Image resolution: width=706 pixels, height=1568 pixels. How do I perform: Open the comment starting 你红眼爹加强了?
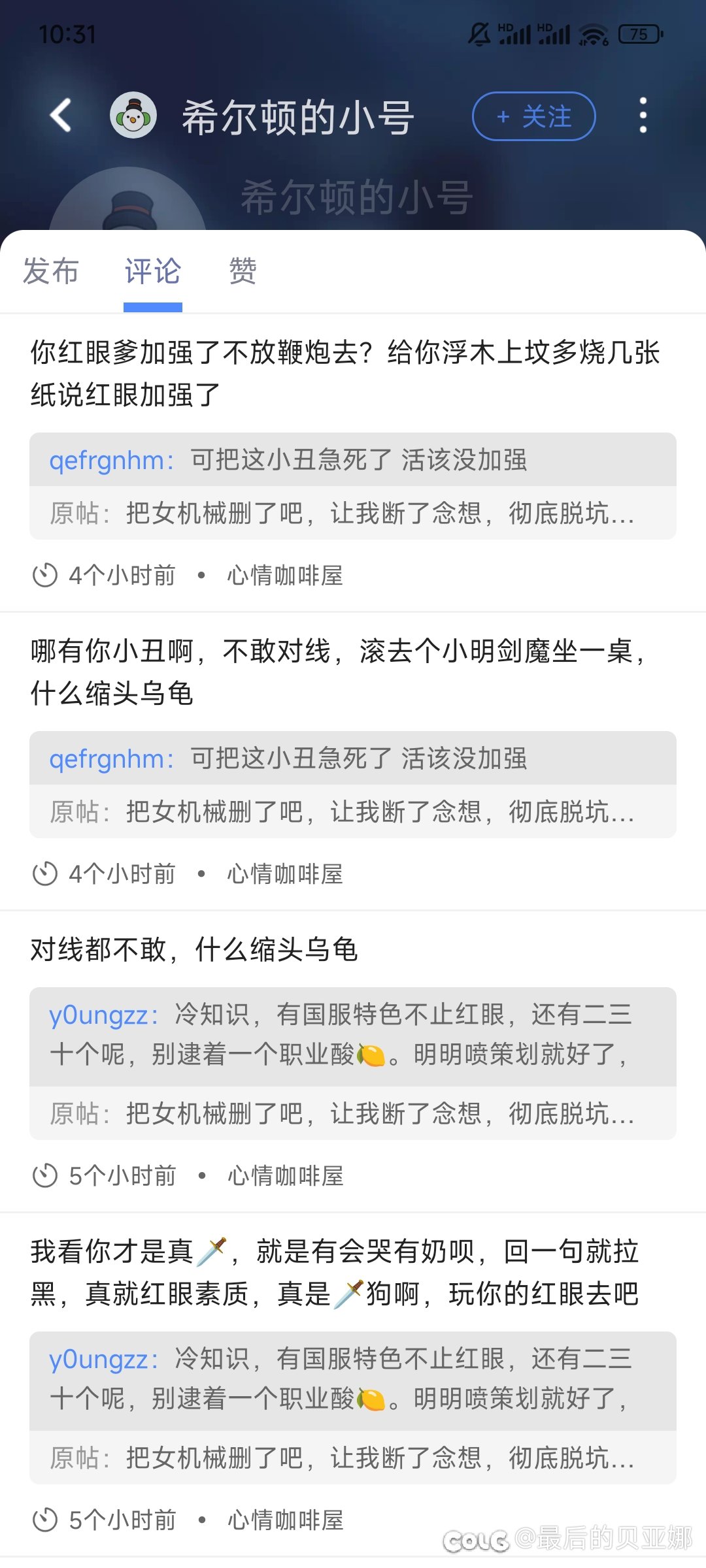click(x=345, y=373)
